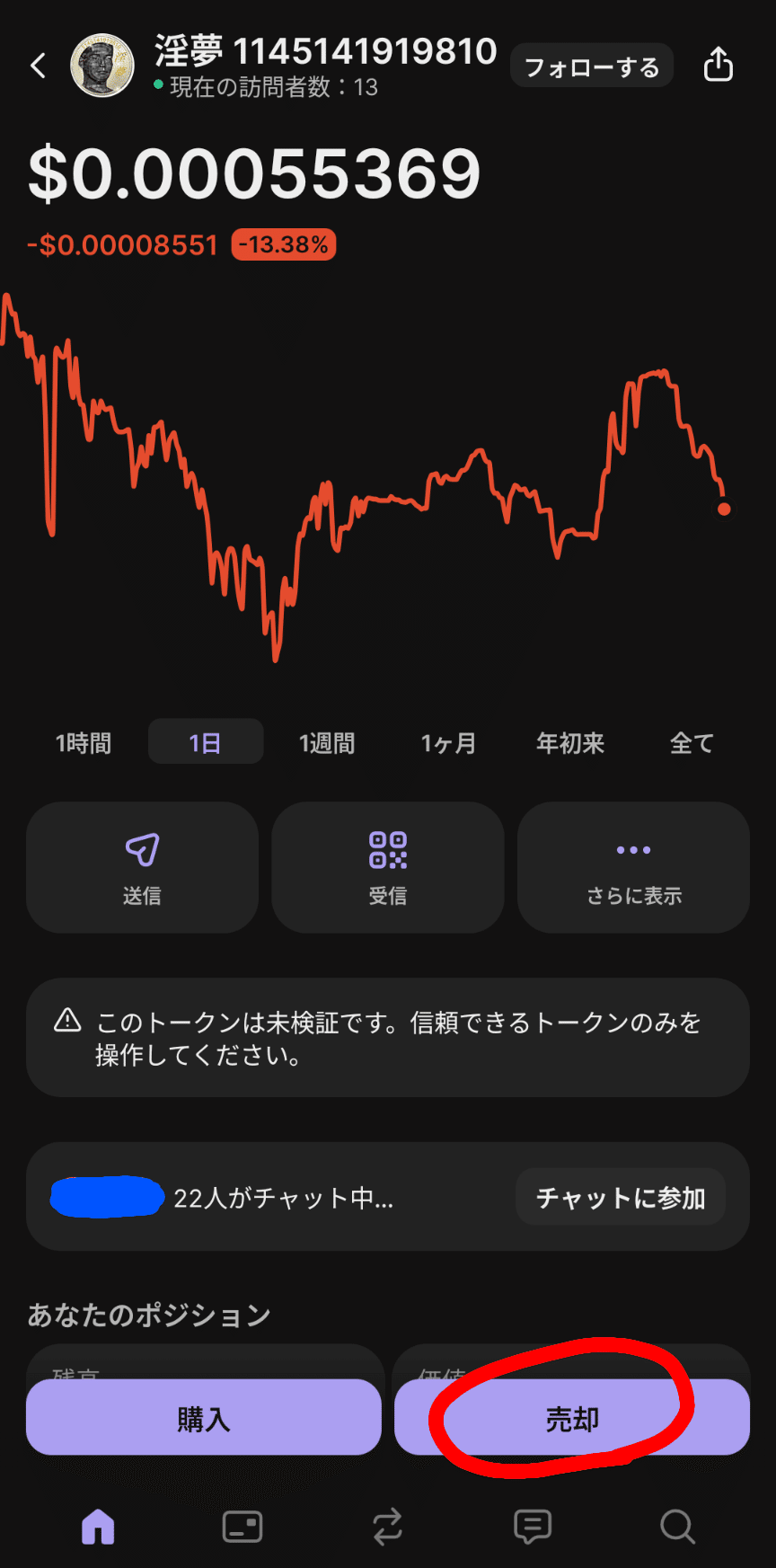776x1568 pixels.
Task: Open the 受信 (Receive) QR icon
Action: pos(387,865)
